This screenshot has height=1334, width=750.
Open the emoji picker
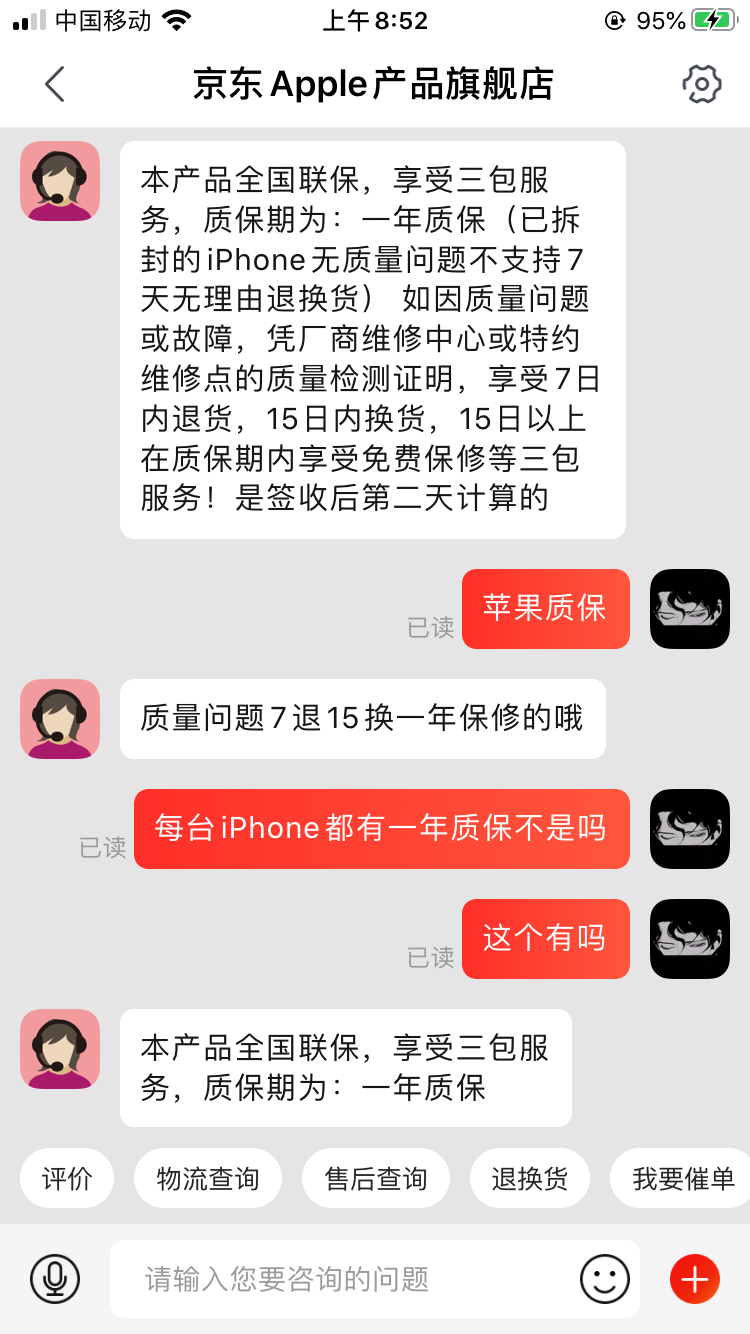pyautogui.click(x=605, y=1278)
